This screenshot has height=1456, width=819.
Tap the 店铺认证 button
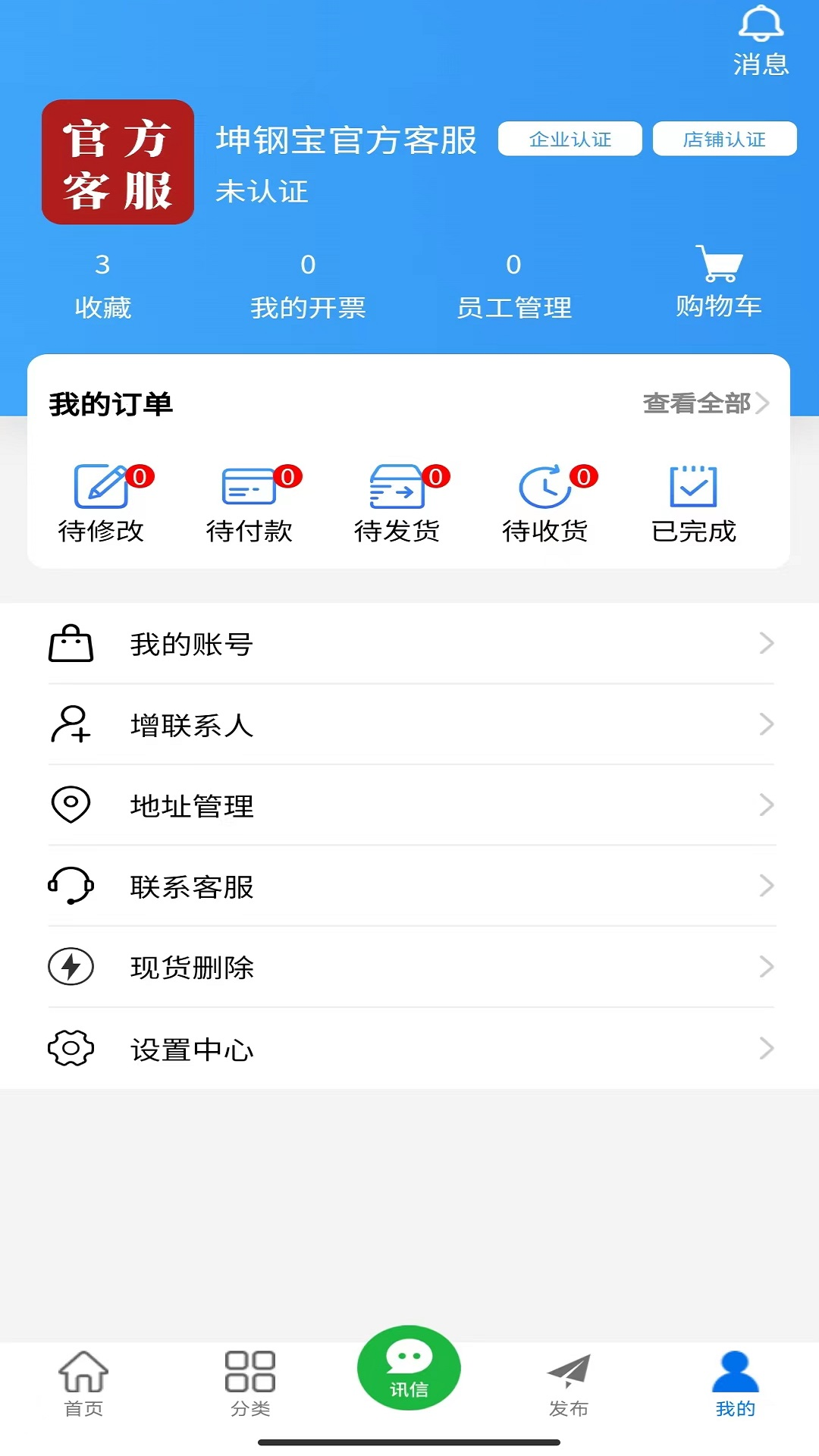coord(725,139)
